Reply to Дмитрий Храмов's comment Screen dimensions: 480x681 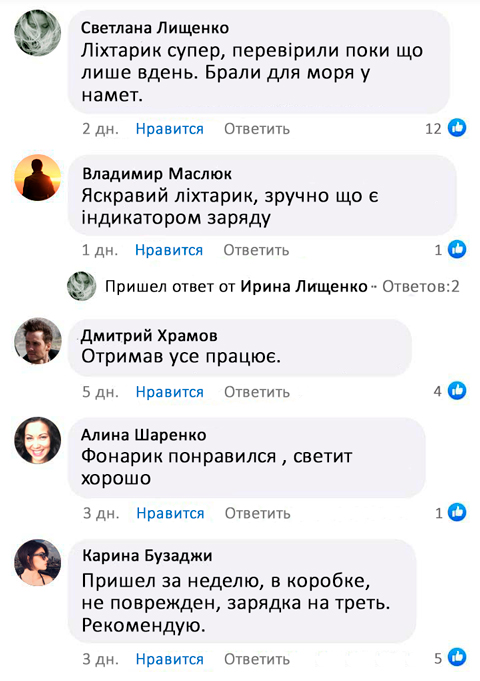tap(257, 392)
